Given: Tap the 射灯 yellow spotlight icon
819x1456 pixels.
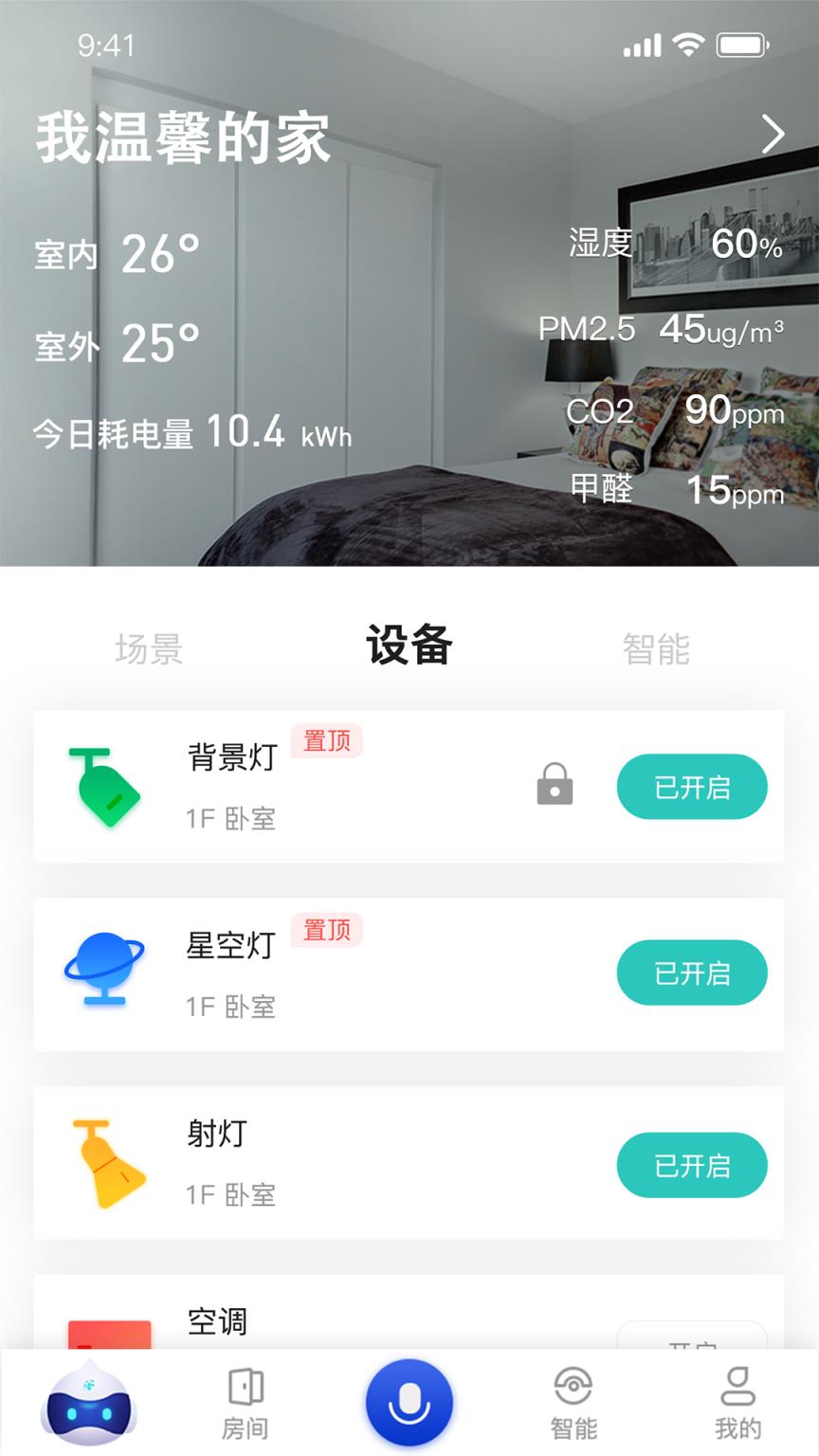Looking at the screenshot, I should 106,1164.
